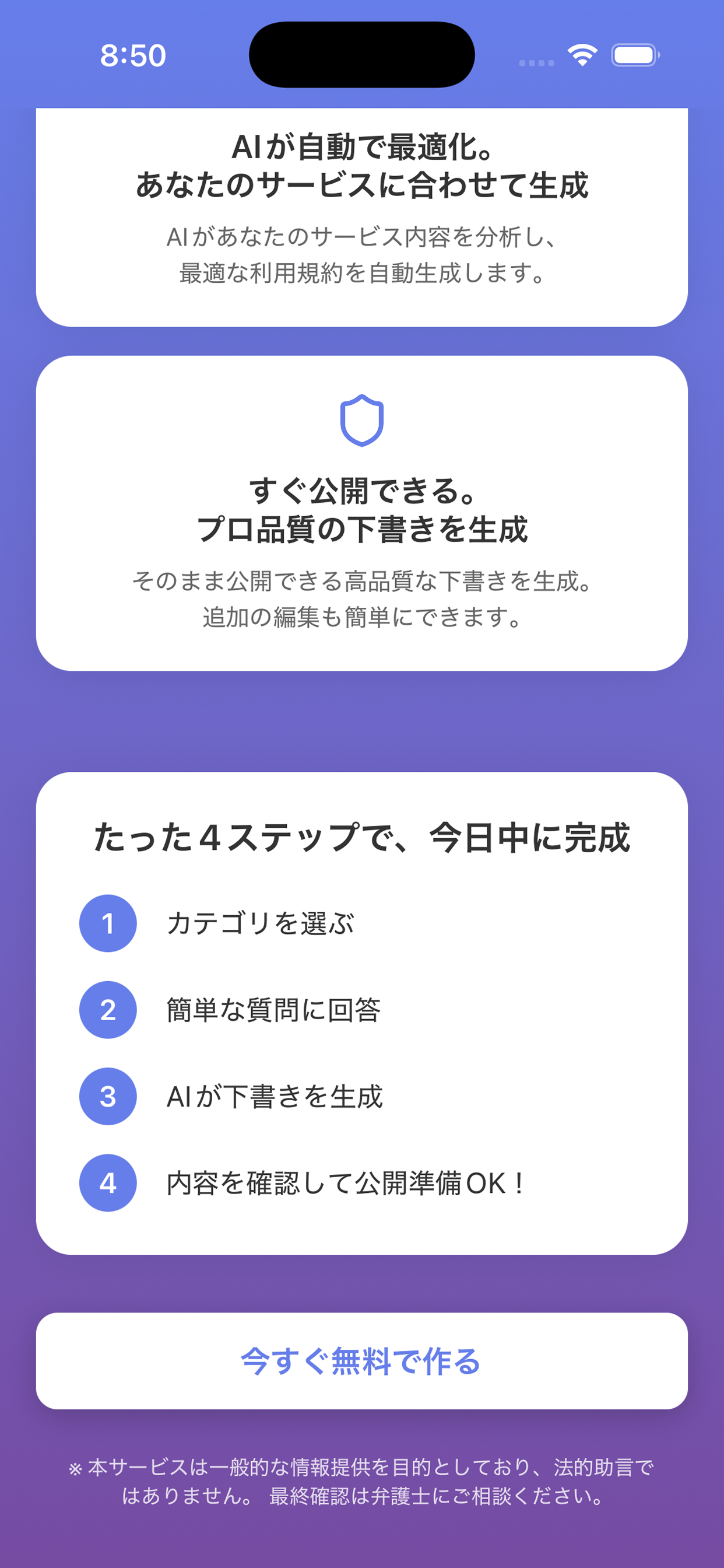Tap the 内容を確認して公開準備OK step text
Screen dimensions: 724x1568
coord(345,1181)
